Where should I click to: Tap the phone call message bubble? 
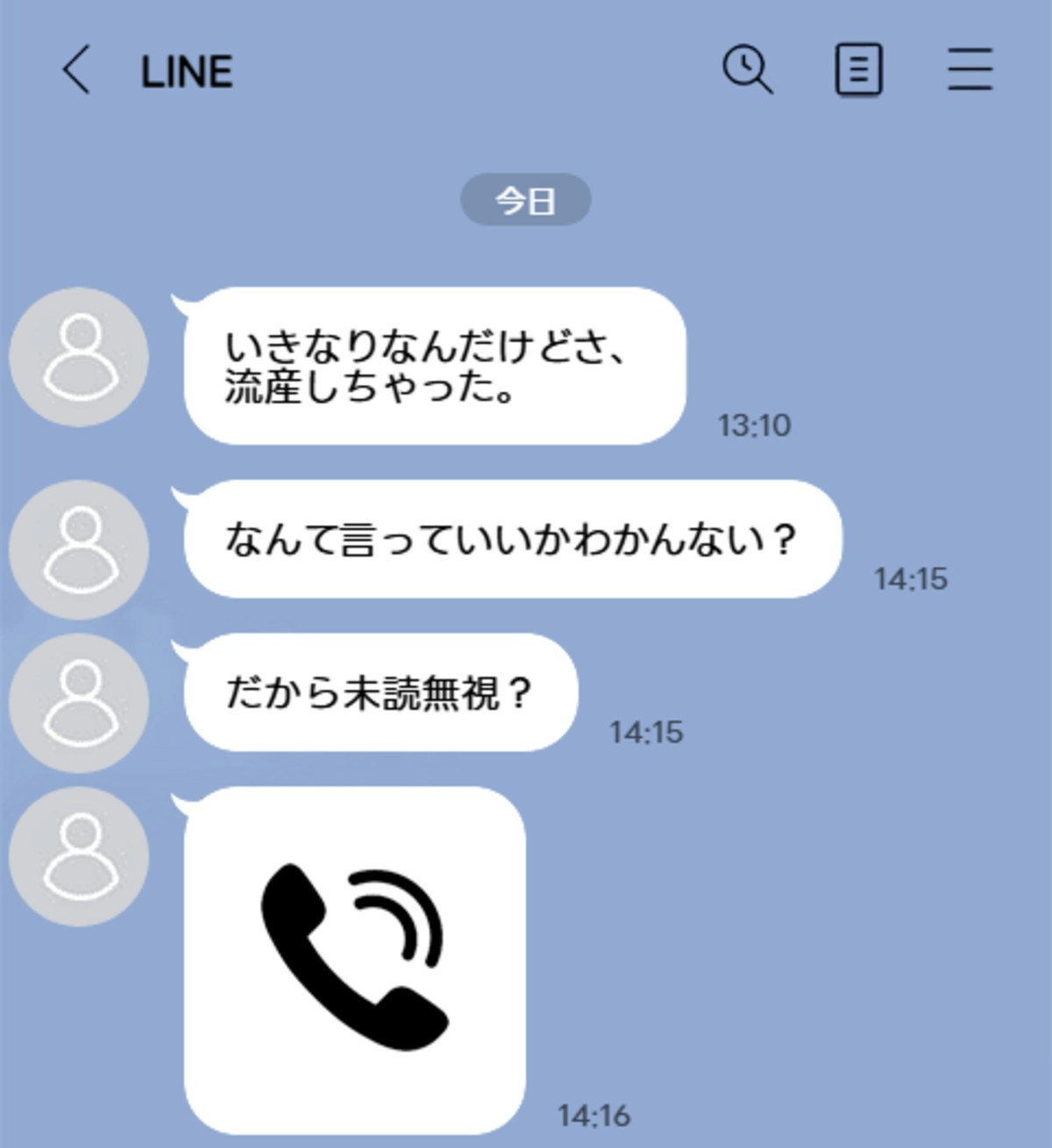(x=355, y=959)
